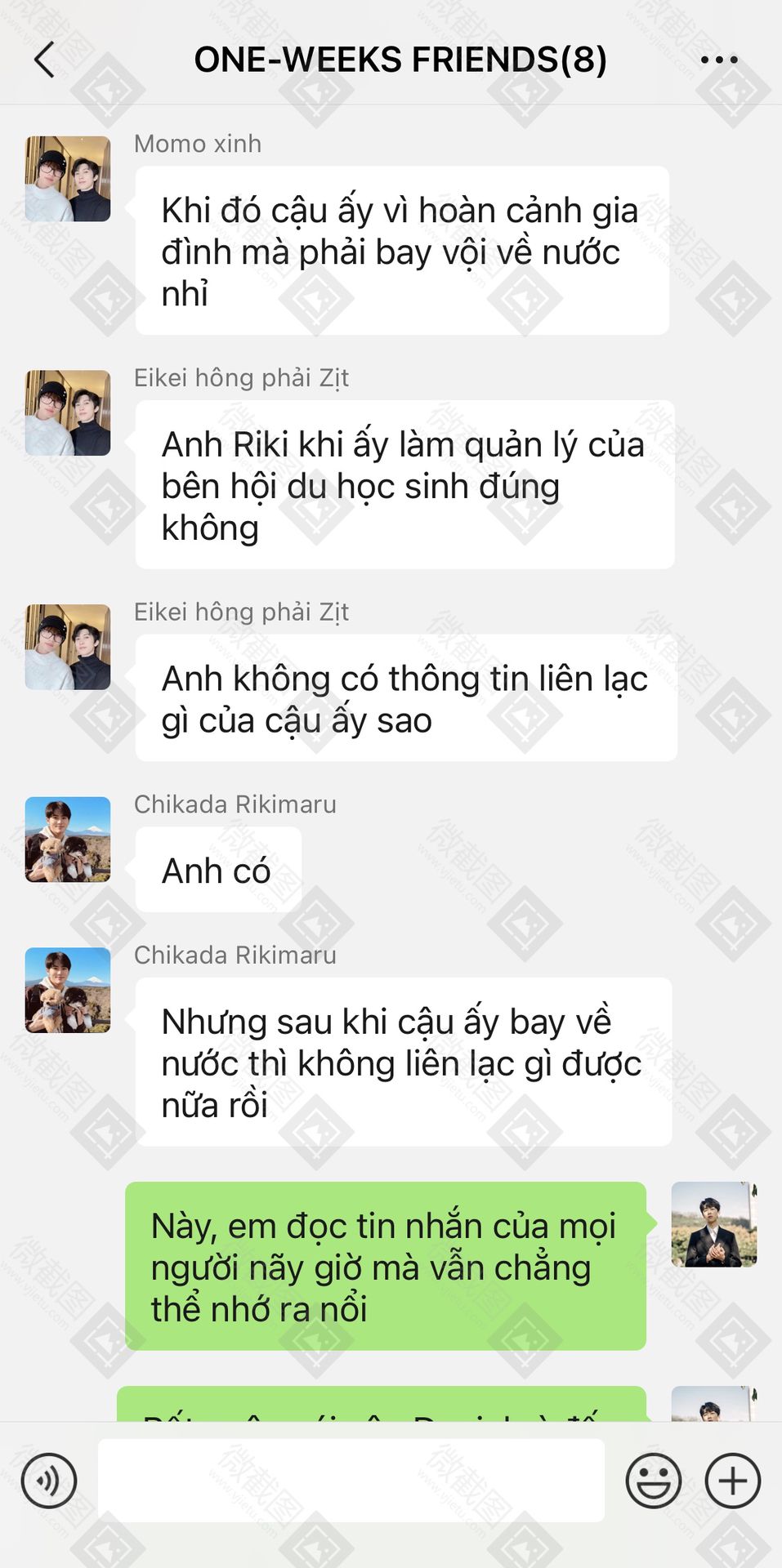View Momo xinh's profile avatar
782x1568 pixels.
coord(68,179)
